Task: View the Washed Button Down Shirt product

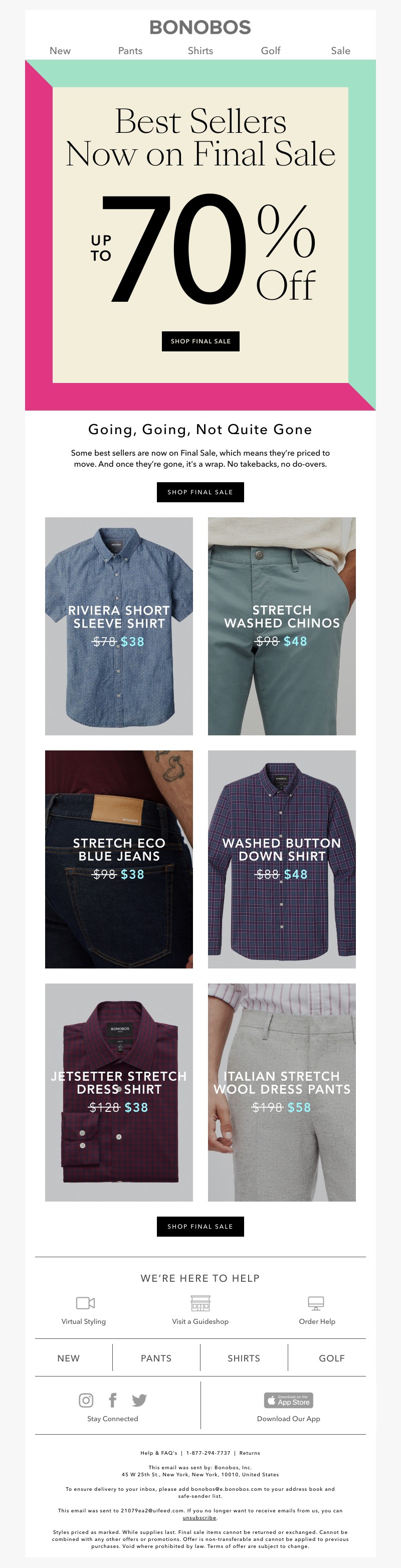Action: [282, 859]
